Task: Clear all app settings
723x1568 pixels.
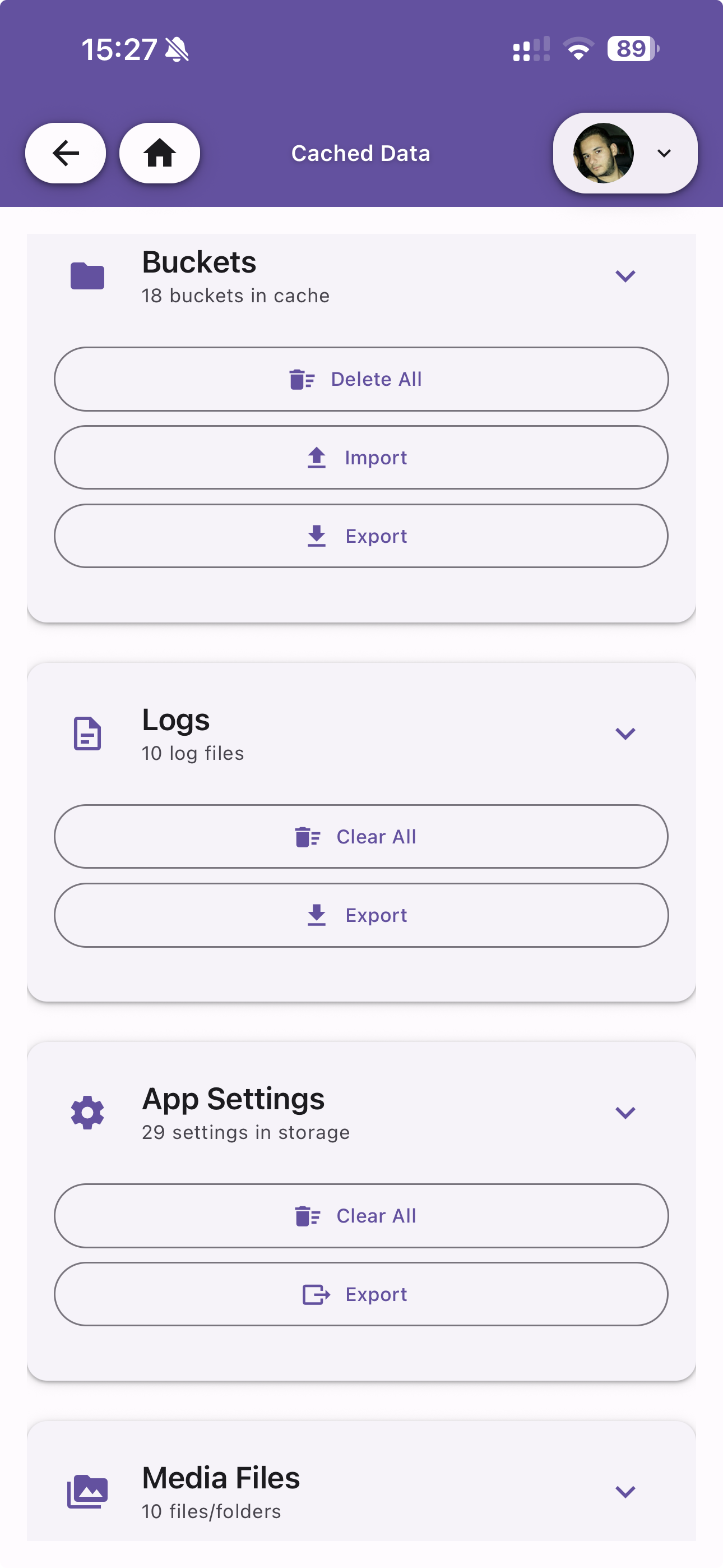Action: click(361, 1216)
